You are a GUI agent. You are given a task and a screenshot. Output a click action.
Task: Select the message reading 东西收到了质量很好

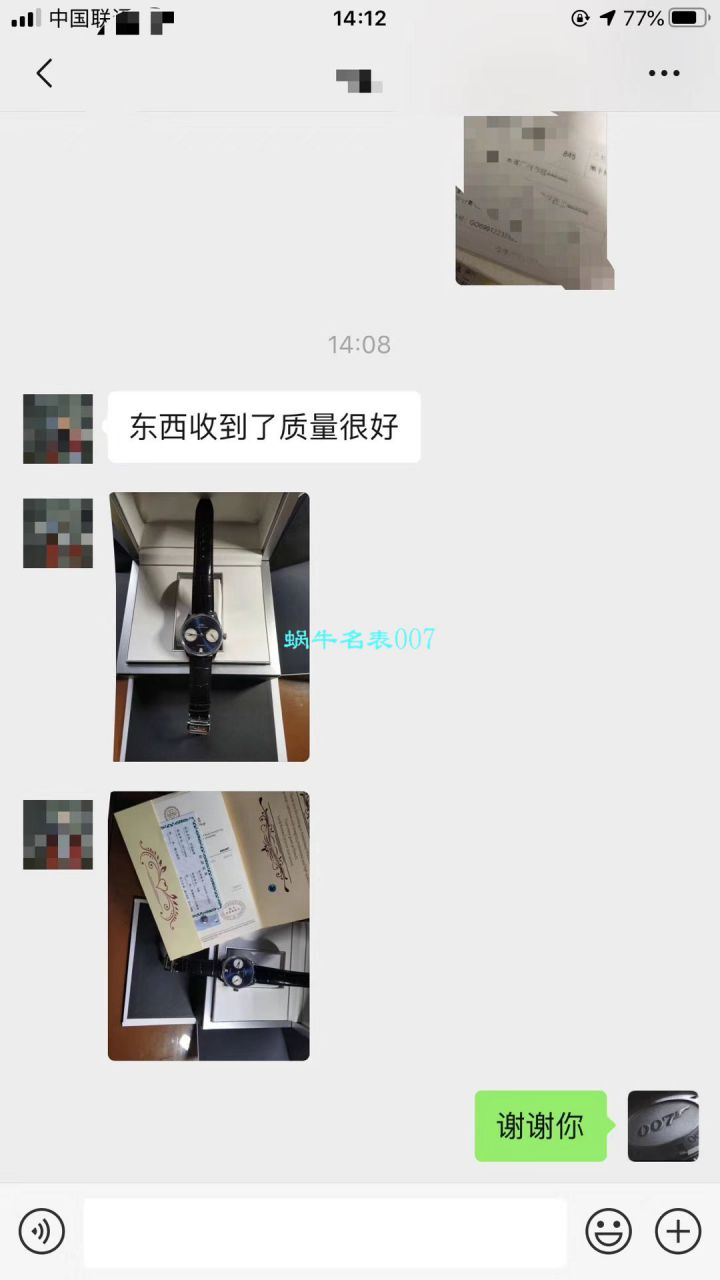point(264,427)
